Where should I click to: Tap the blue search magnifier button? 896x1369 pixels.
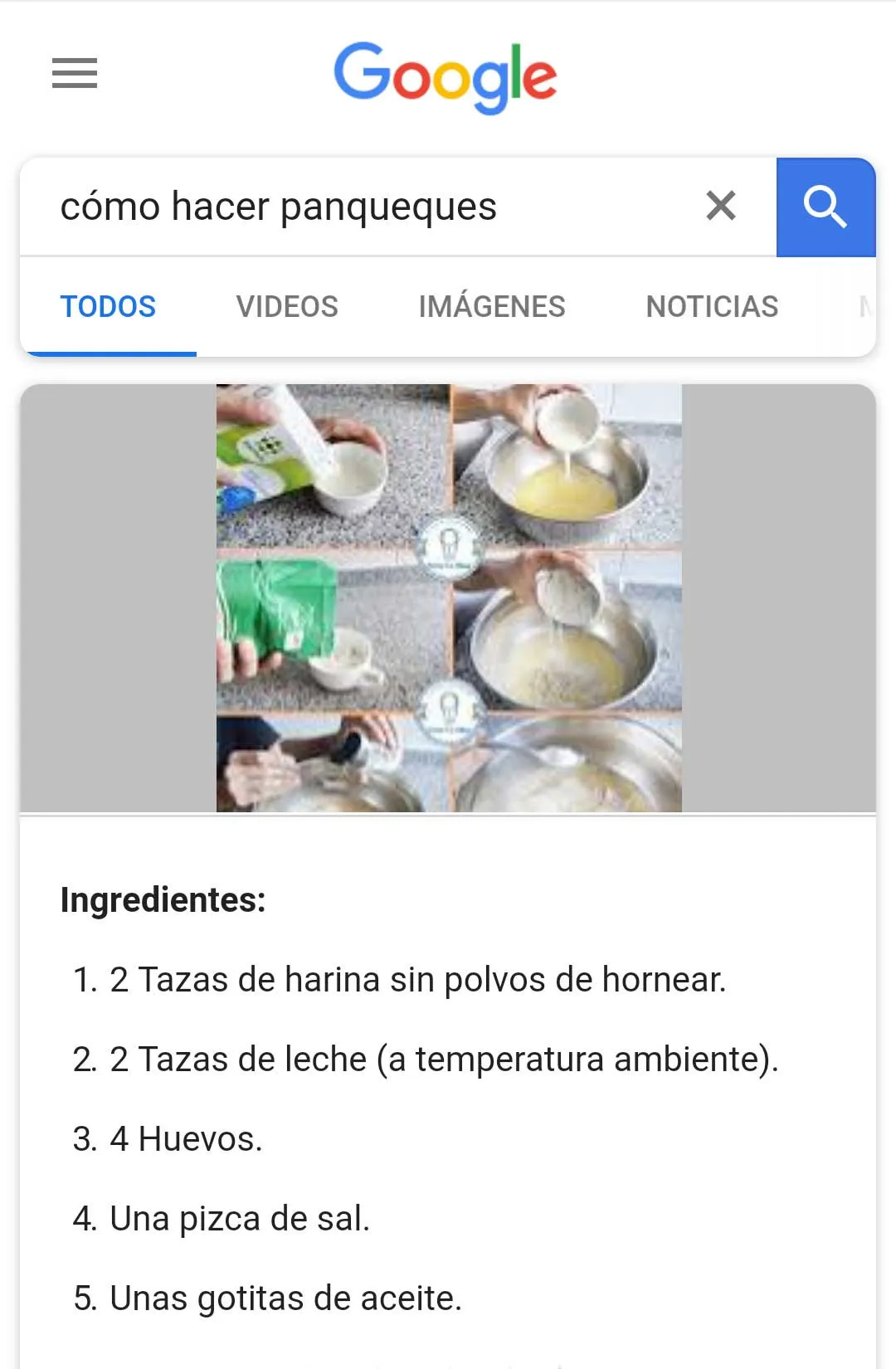point(825,207)
